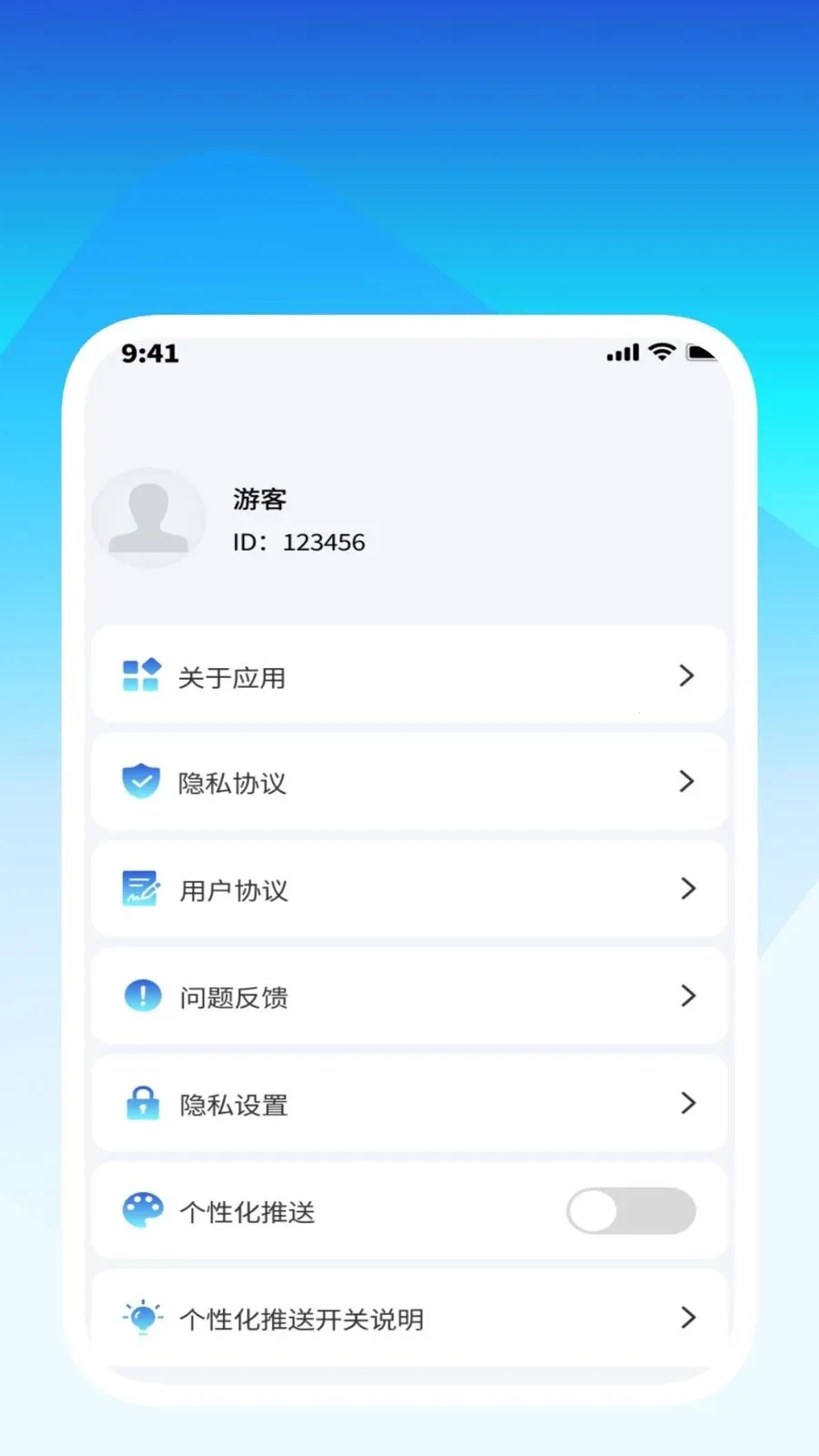Click the cellular signal bars in the status bar
This screenshot has width=819, height=1456.
(622, 352)
